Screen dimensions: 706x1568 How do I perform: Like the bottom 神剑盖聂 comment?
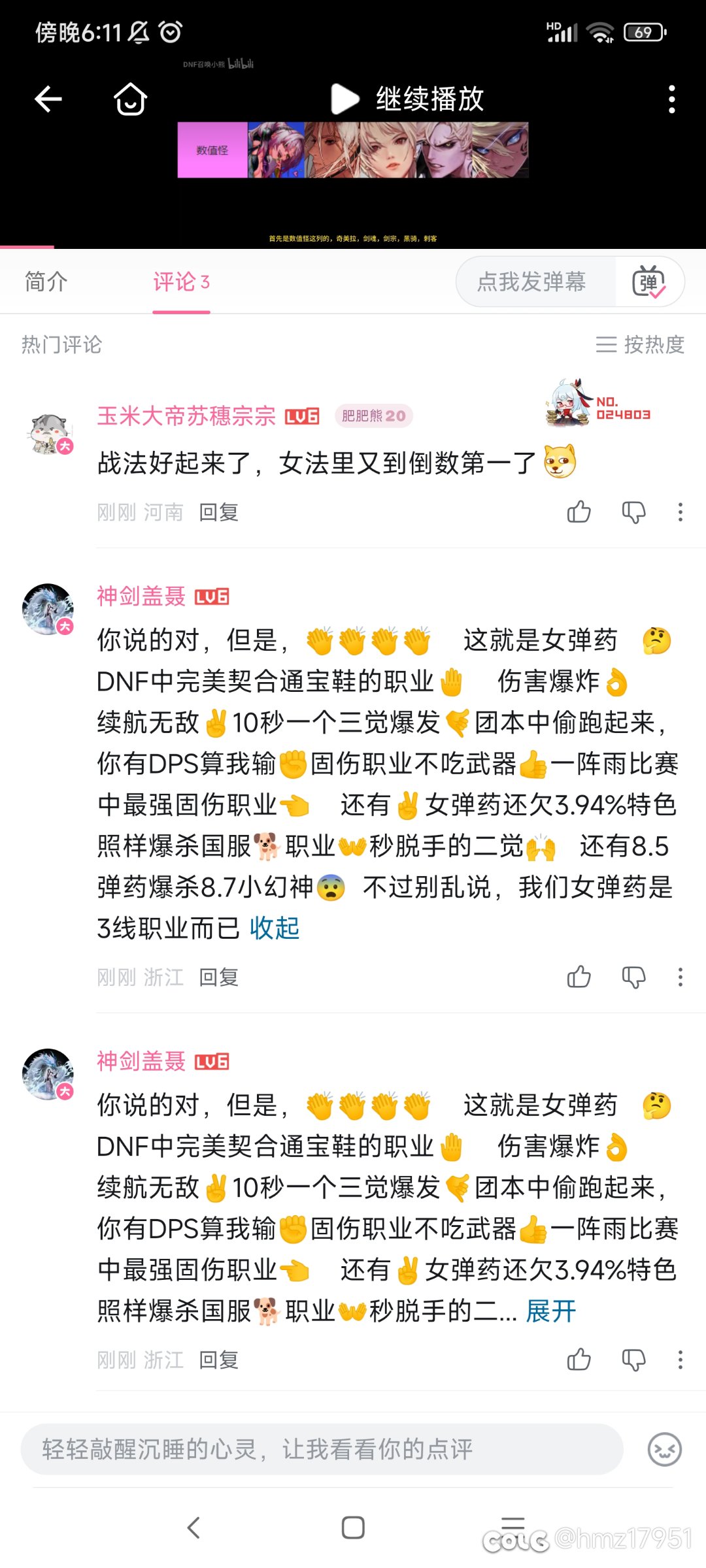tap(578, 1360)
